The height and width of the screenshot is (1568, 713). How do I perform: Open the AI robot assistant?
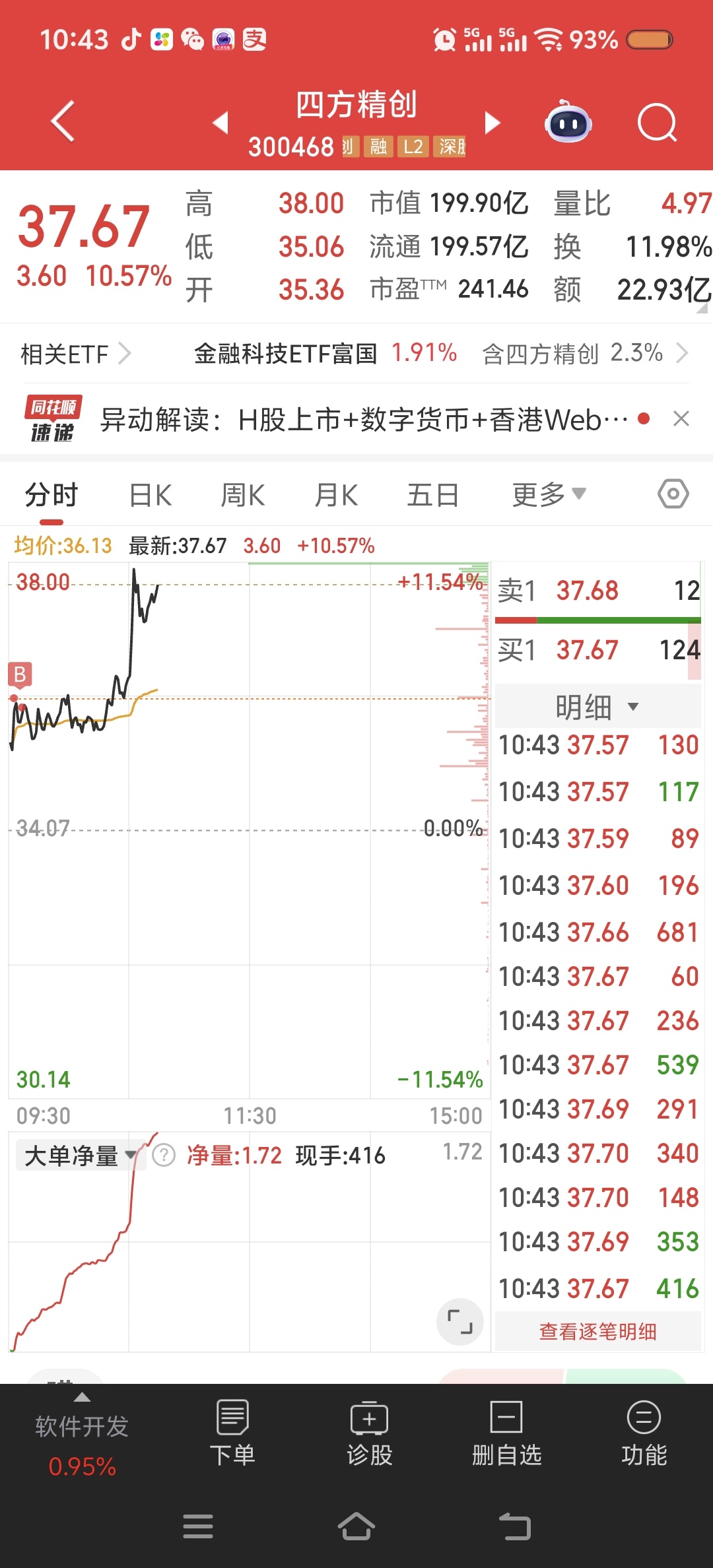(568, 123)
